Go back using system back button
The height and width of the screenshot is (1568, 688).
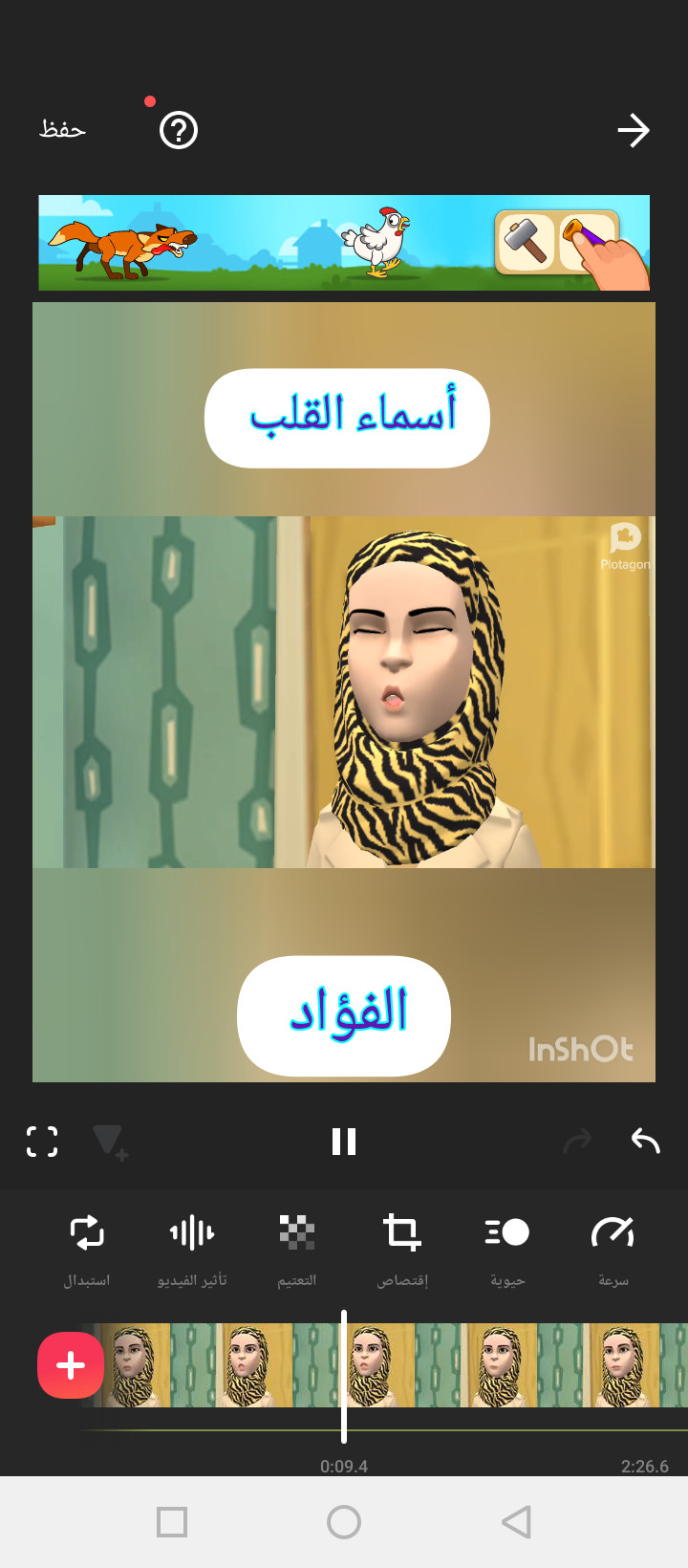(516, 1521)
